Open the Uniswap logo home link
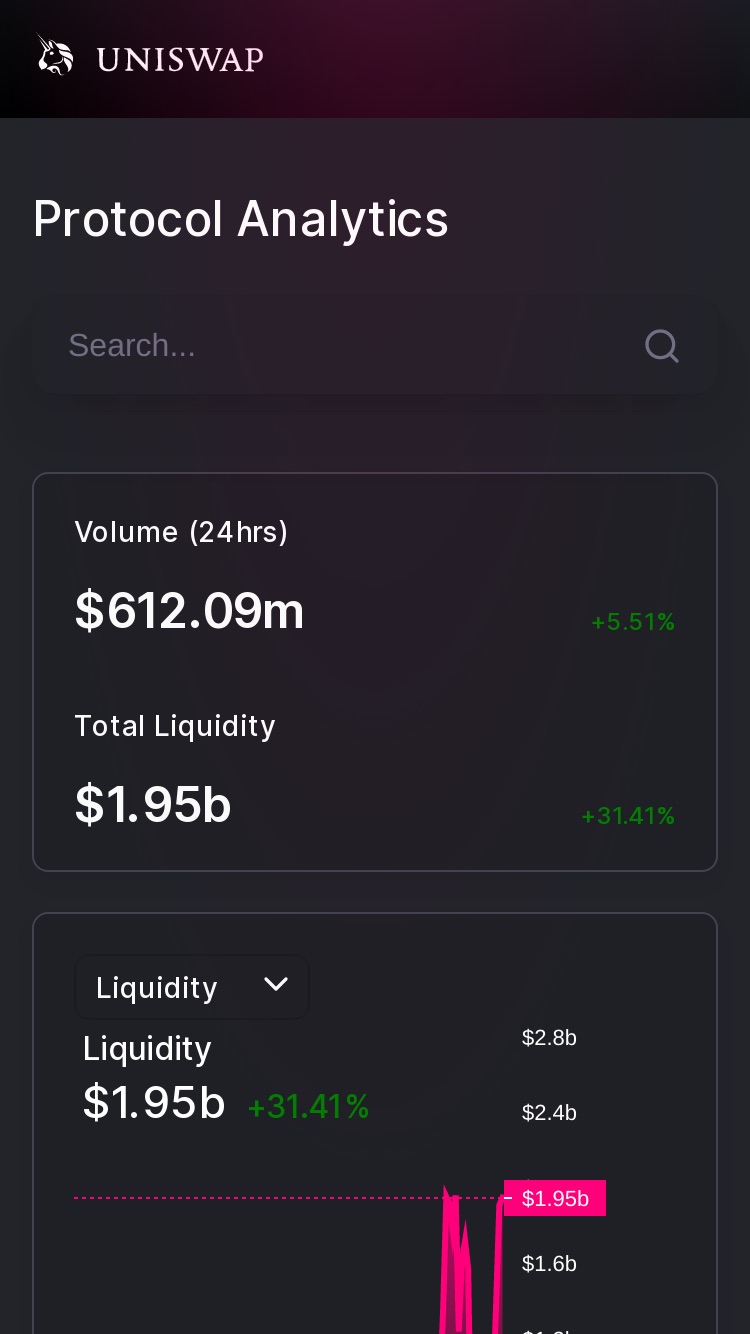 click(150, 58)
